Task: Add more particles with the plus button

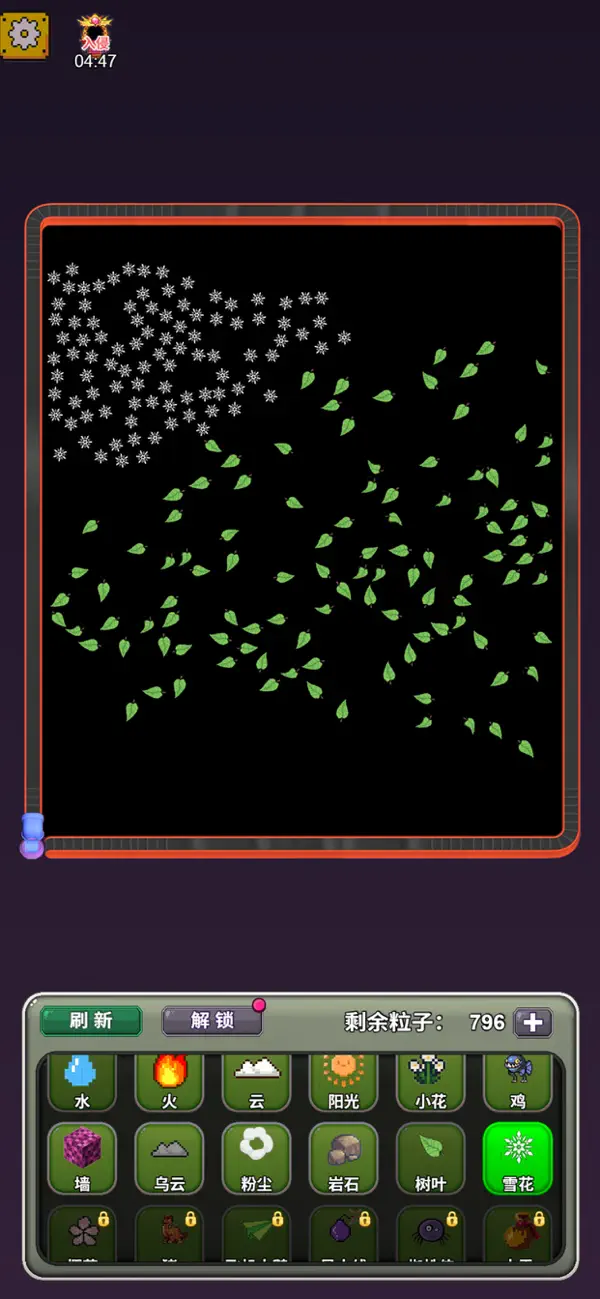Action: 533,1022
